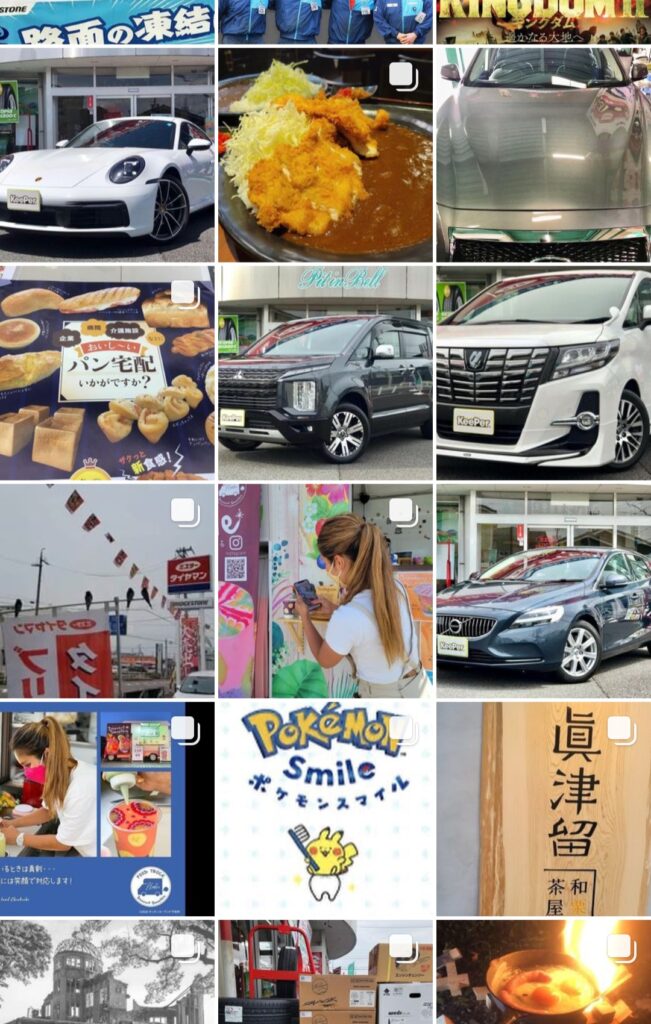This screenshot has width=651, height=1024.
Task: Open the staff in blue uniforms post
Action: coord(325,21)
